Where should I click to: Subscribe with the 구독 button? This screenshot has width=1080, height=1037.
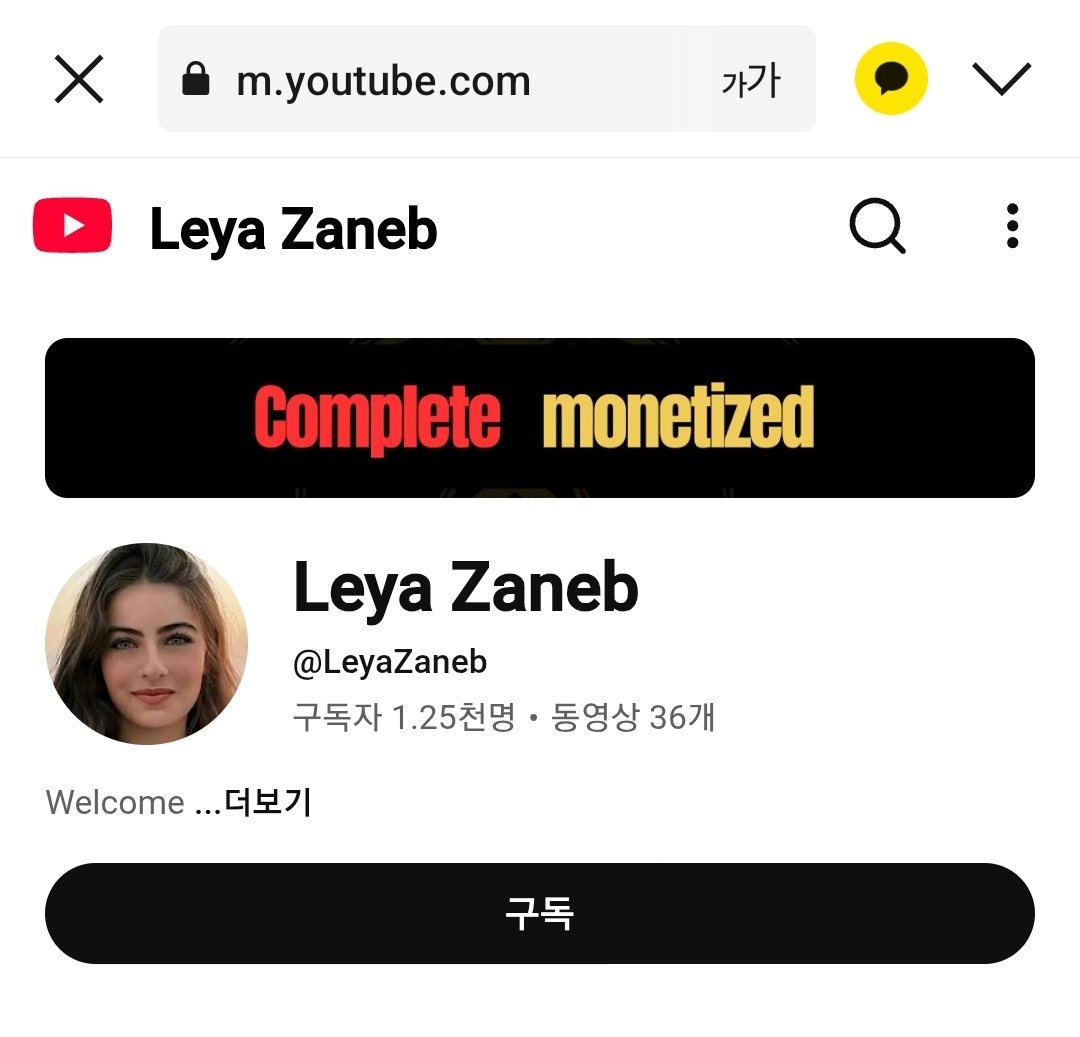pos(540,913)
